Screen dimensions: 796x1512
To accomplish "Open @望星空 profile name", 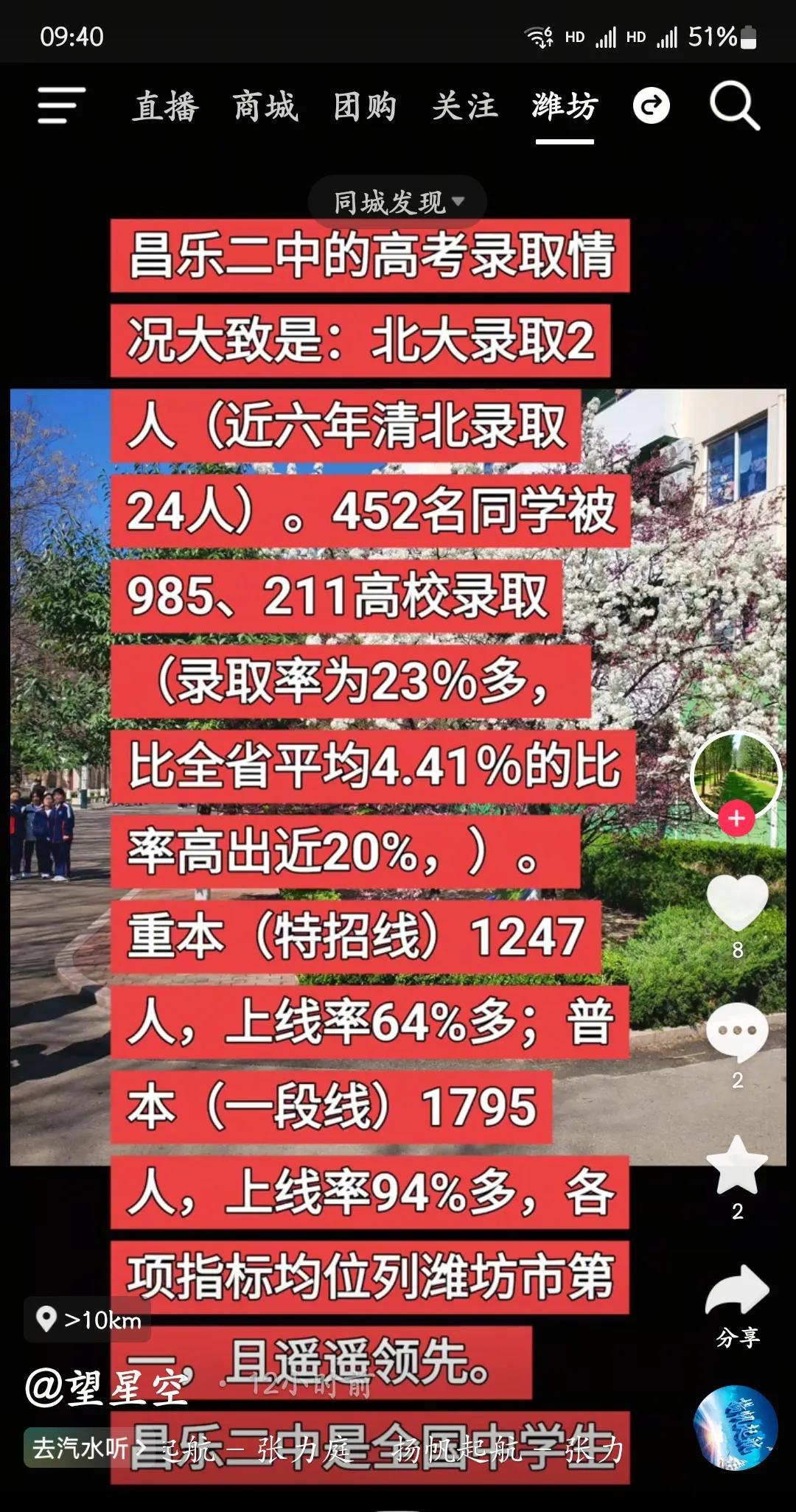I will tap(107, 1388).
